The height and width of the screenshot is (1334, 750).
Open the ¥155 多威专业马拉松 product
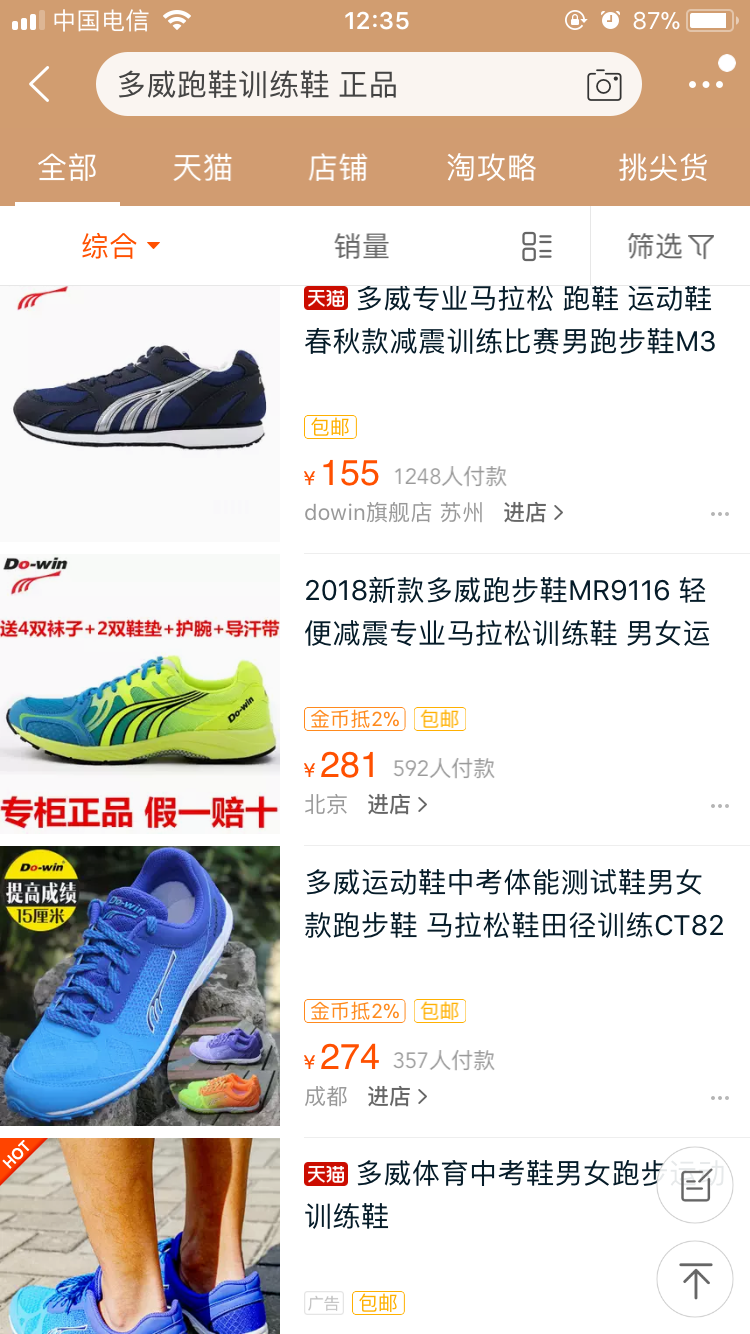pos(510,322)
